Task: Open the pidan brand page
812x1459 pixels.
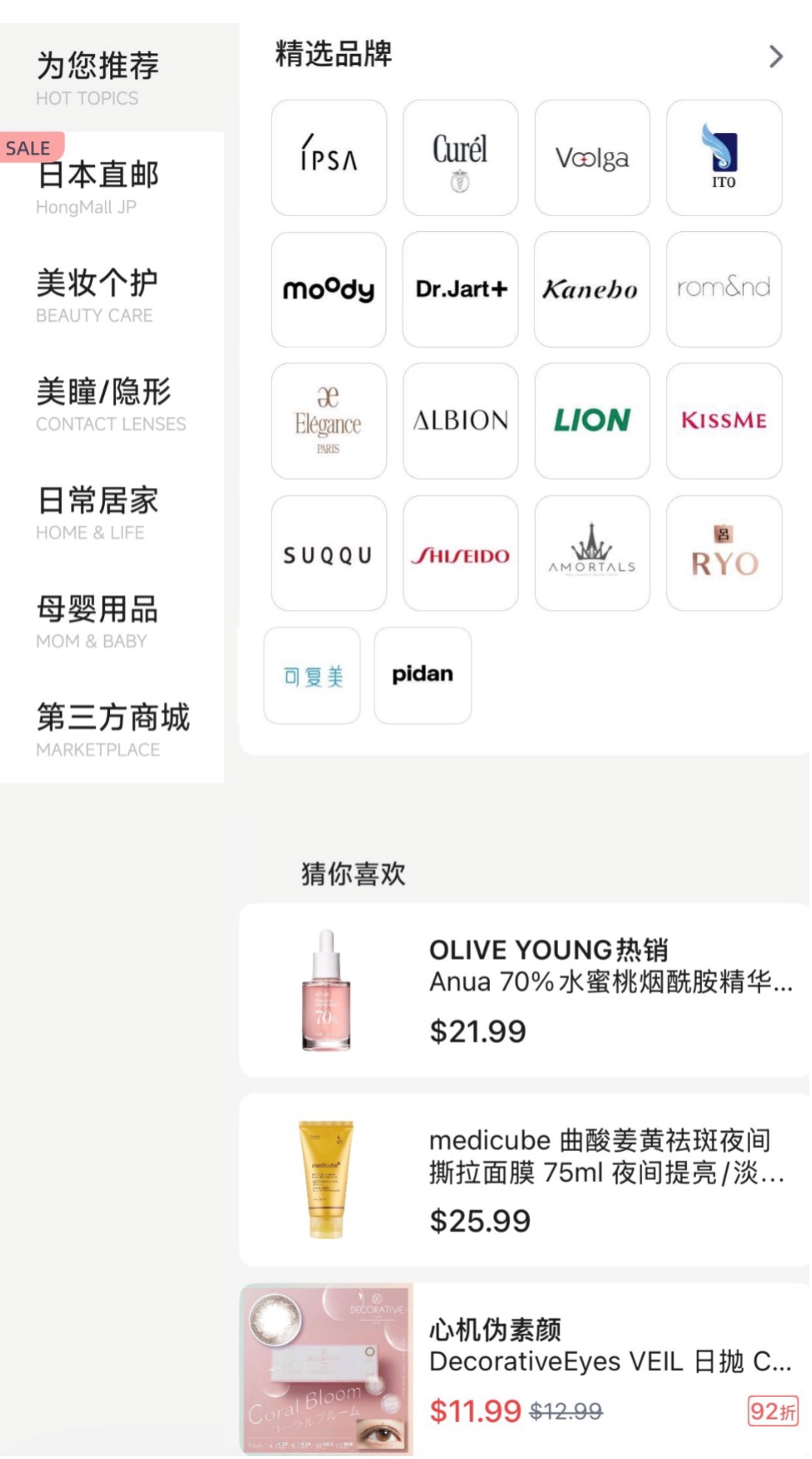Action: click(422, 675)
